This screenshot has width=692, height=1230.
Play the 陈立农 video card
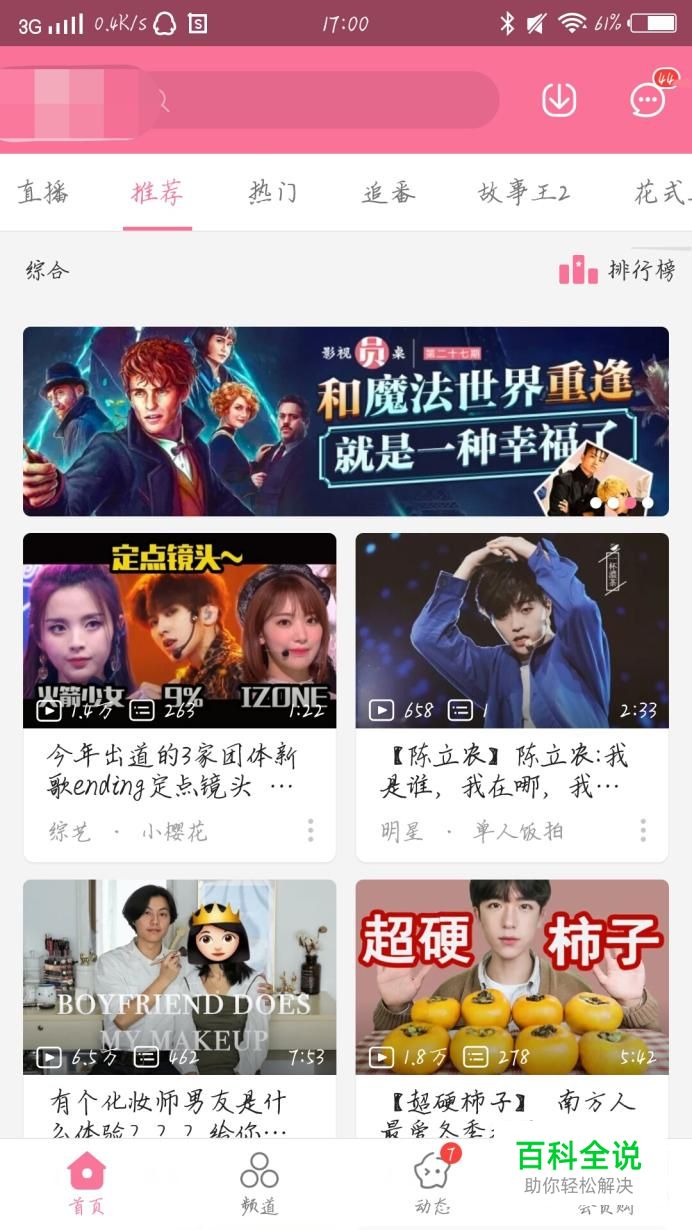[x=511, y=630]
